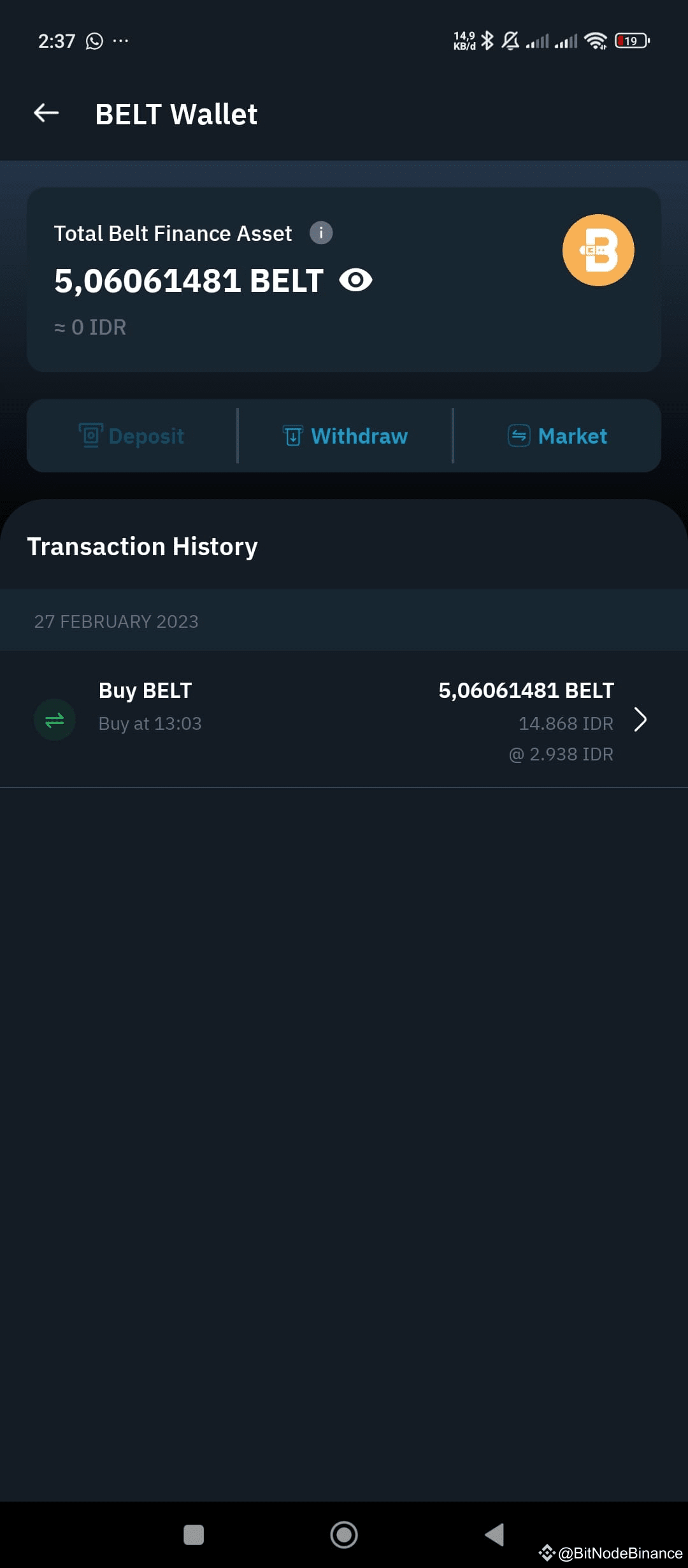Click the Withdraw button
Image resolution: width=688 pixels, height=1568 pixels.
coord(344,436)
